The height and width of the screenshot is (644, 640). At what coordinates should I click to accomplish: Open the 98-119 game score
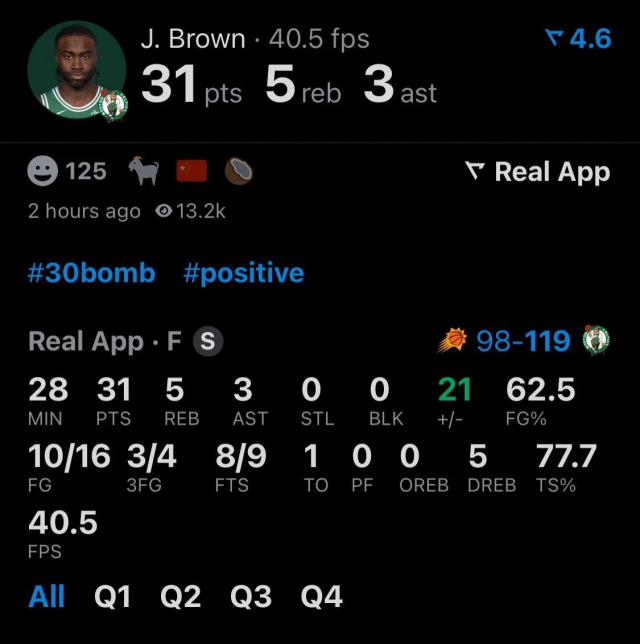point(523,341)
